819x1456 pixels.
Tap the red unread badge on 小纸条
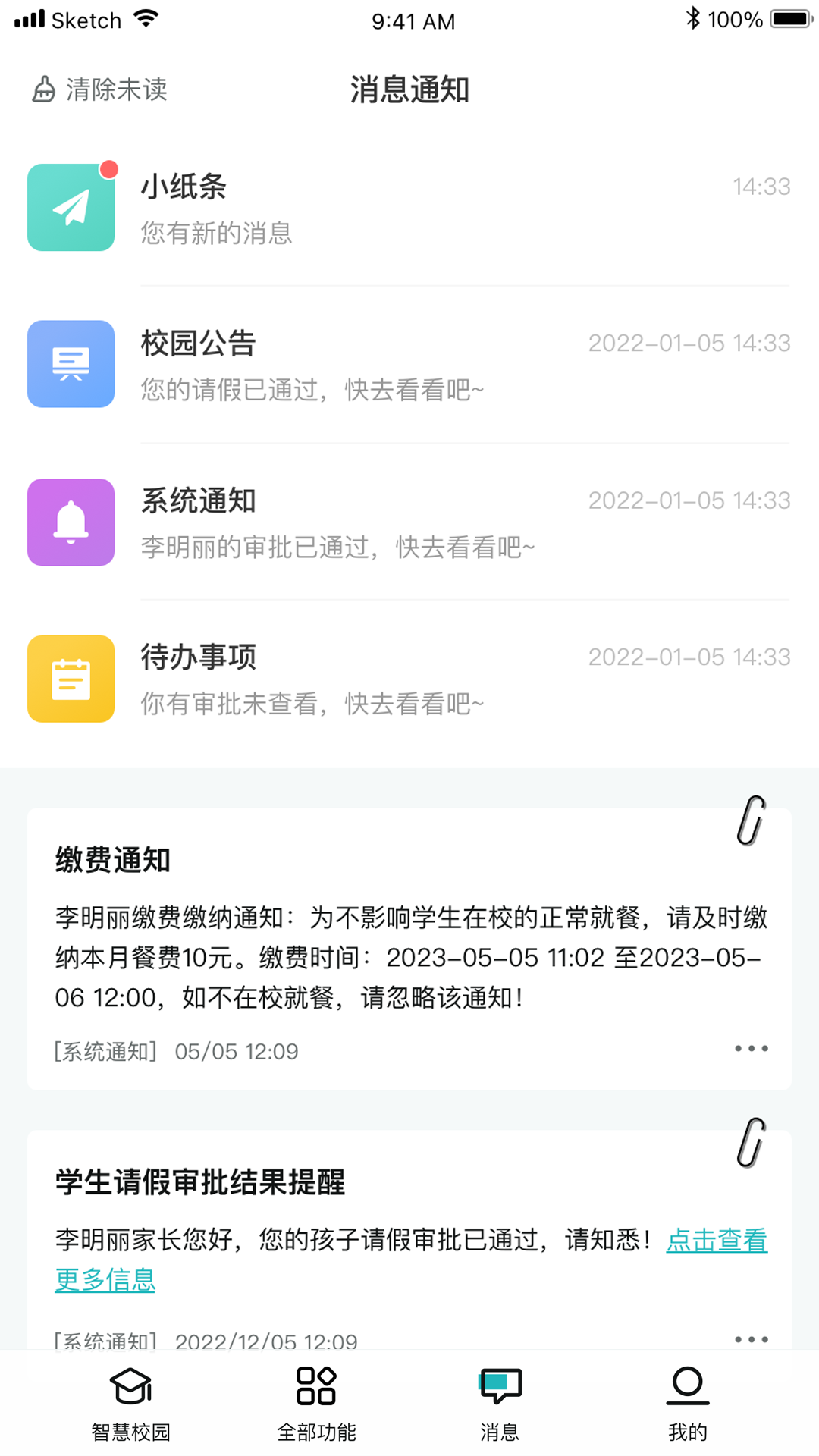(x=108, y=169)
